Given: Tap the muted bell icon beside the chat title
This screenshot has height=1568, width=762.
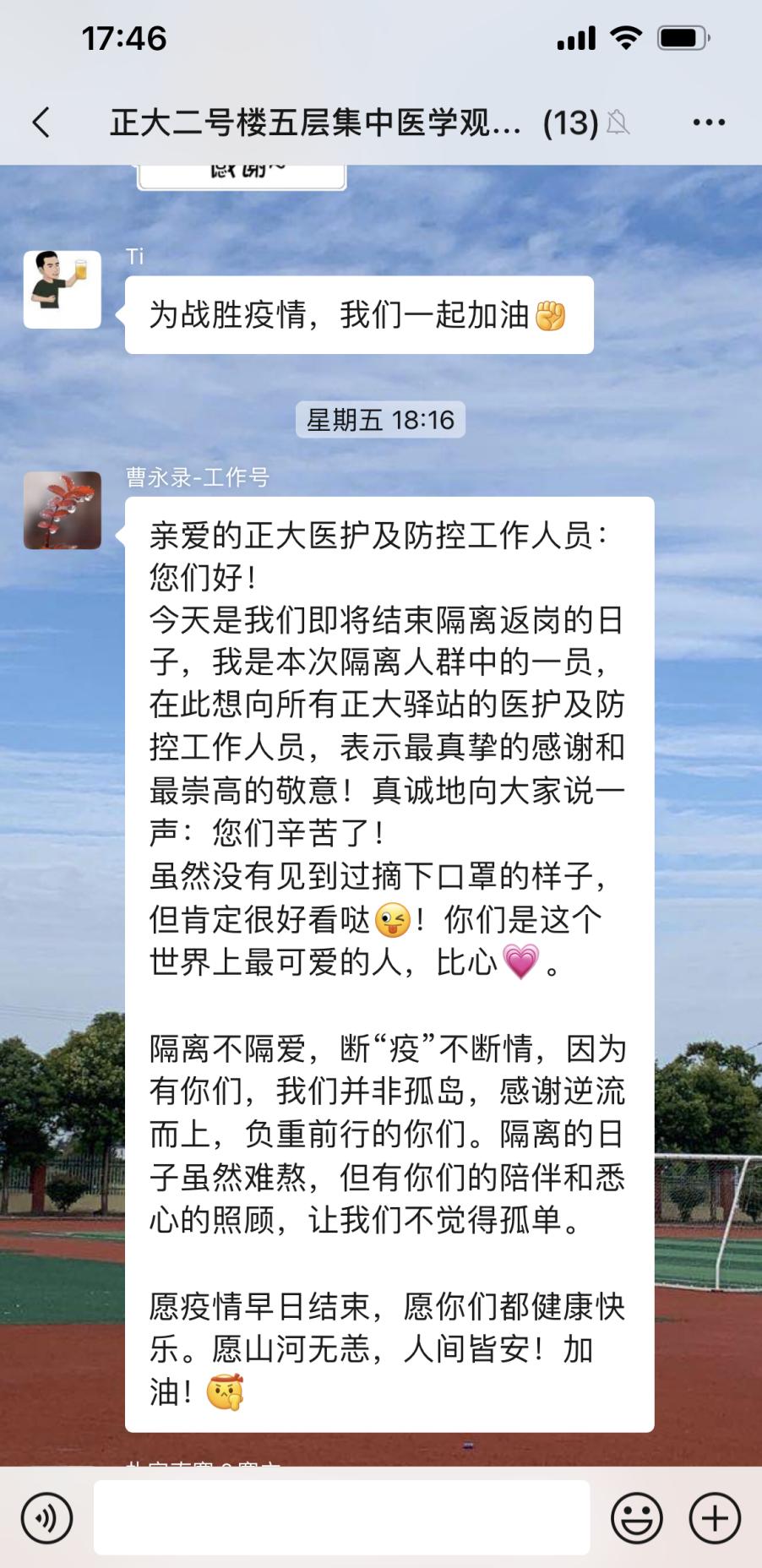Looking at the screenshot, I should coord(619,123).
